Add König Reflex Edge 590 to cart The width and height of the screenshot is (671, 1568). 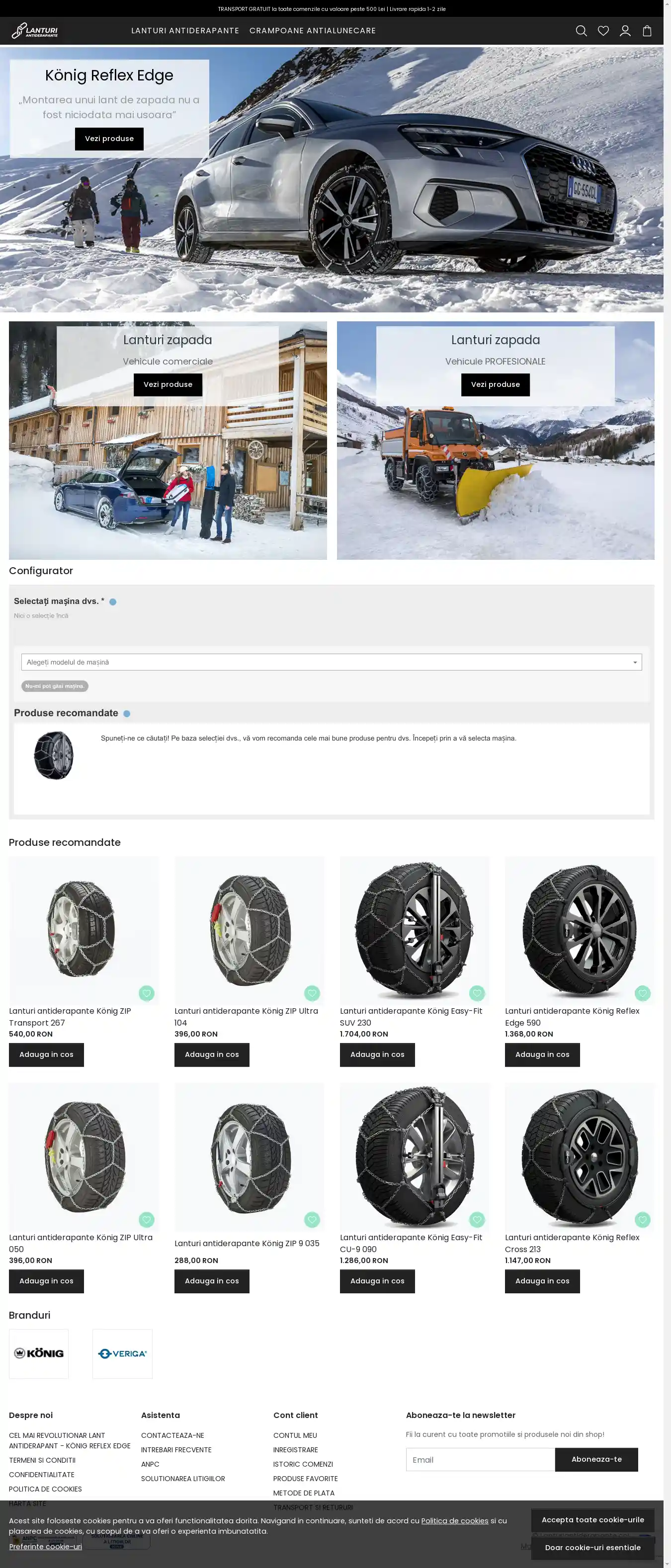(542, 1055)
